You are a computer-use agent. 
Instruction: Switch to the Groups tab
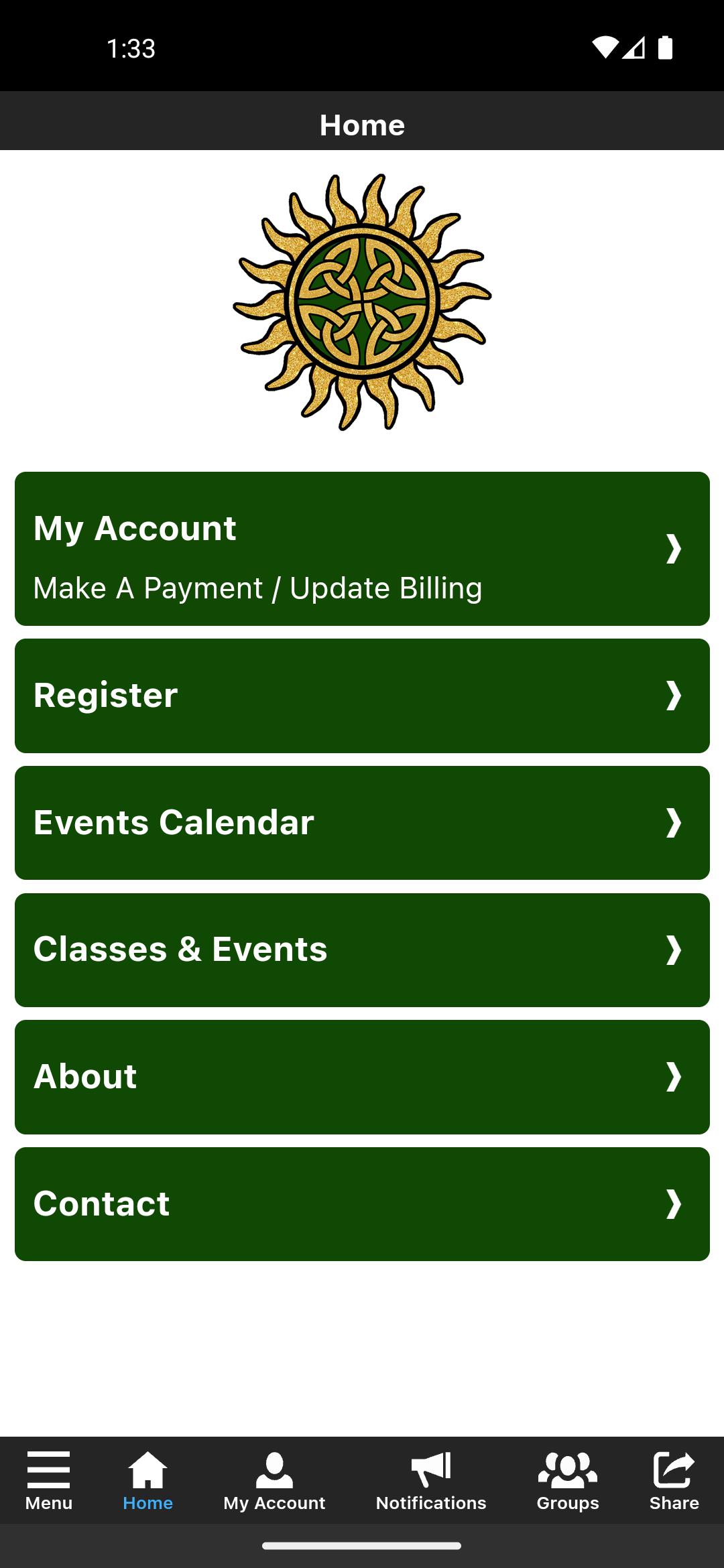tap(568, 1481)
